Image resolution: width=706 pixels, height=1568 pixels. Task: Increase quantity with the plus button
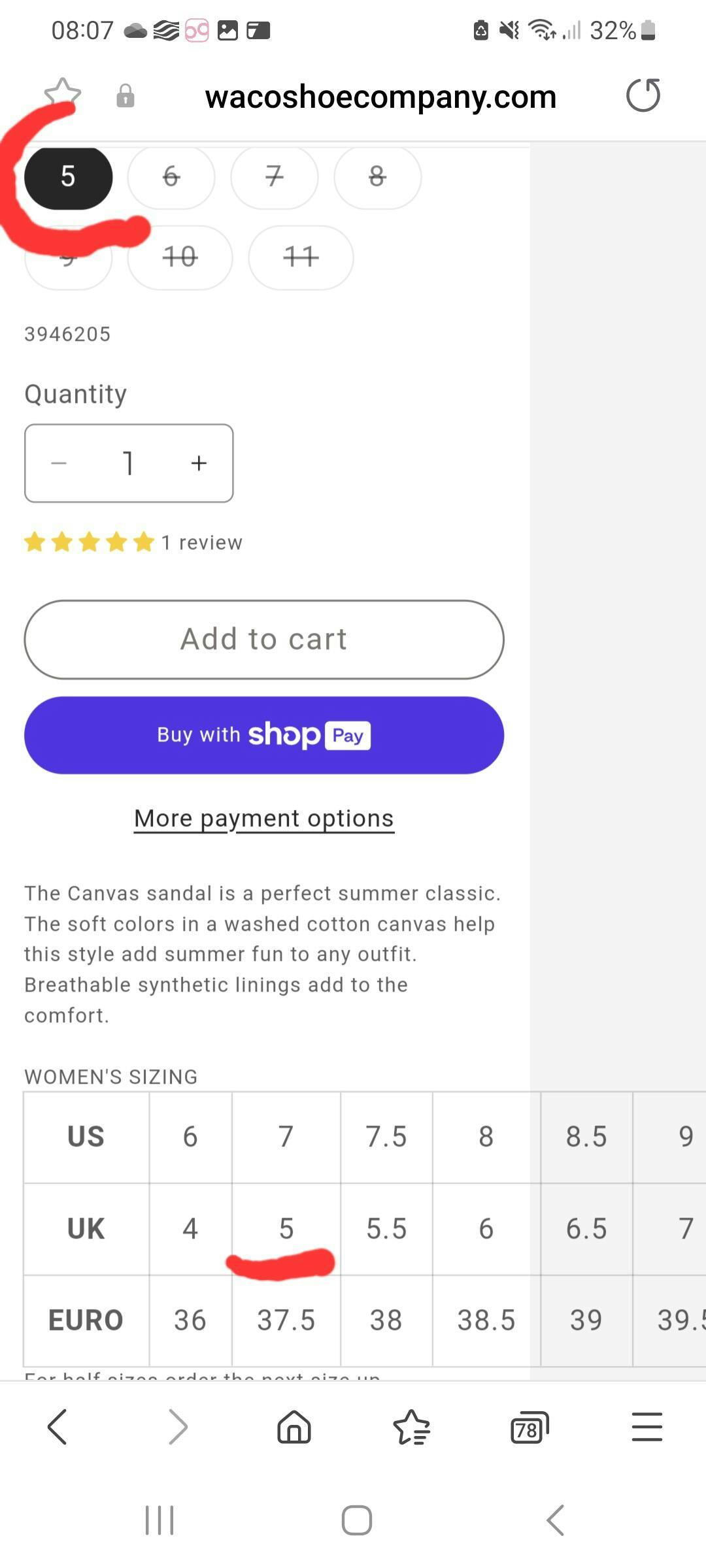199,463
